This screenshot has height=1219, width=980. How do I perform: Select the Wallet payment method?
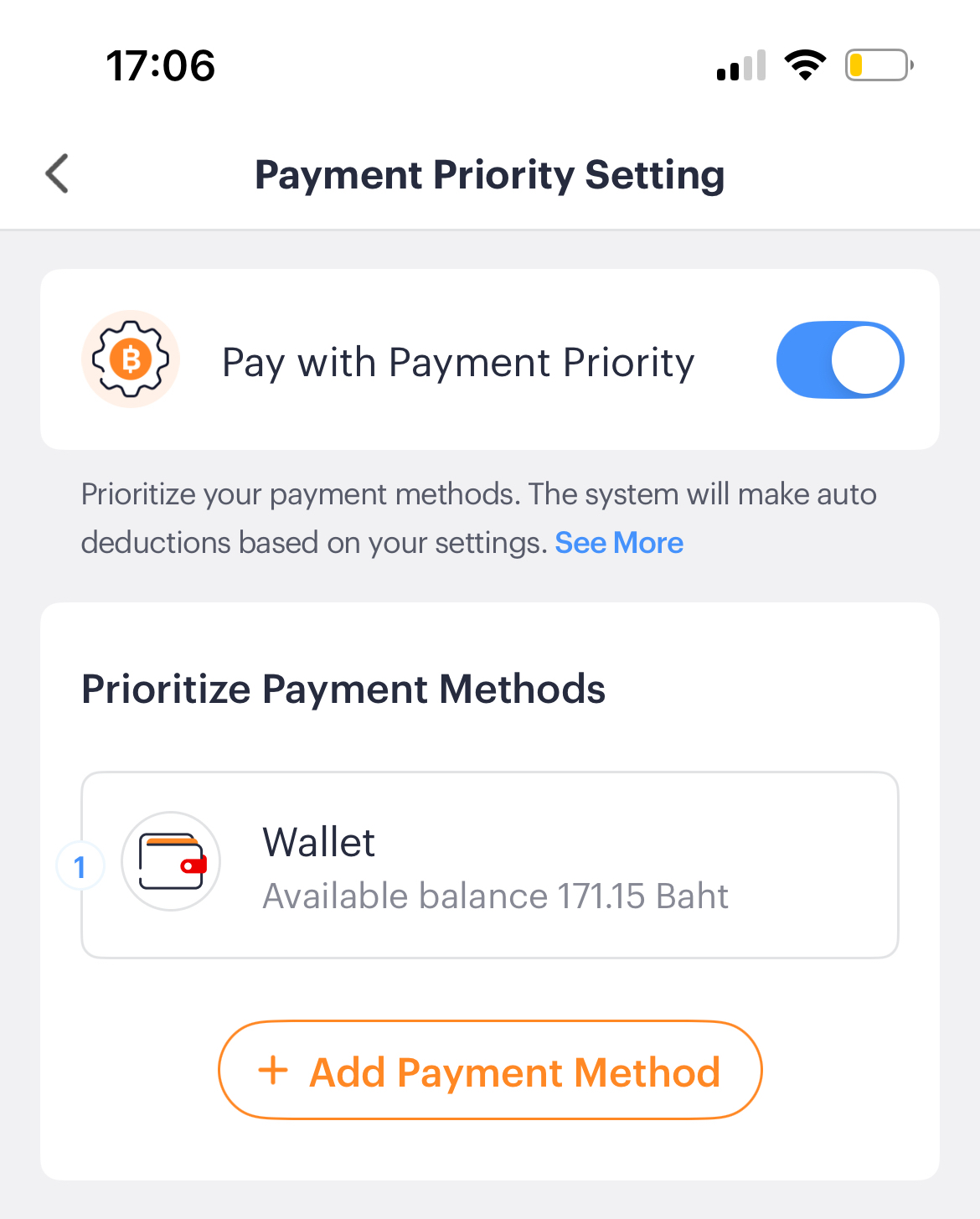coord(490,865)
